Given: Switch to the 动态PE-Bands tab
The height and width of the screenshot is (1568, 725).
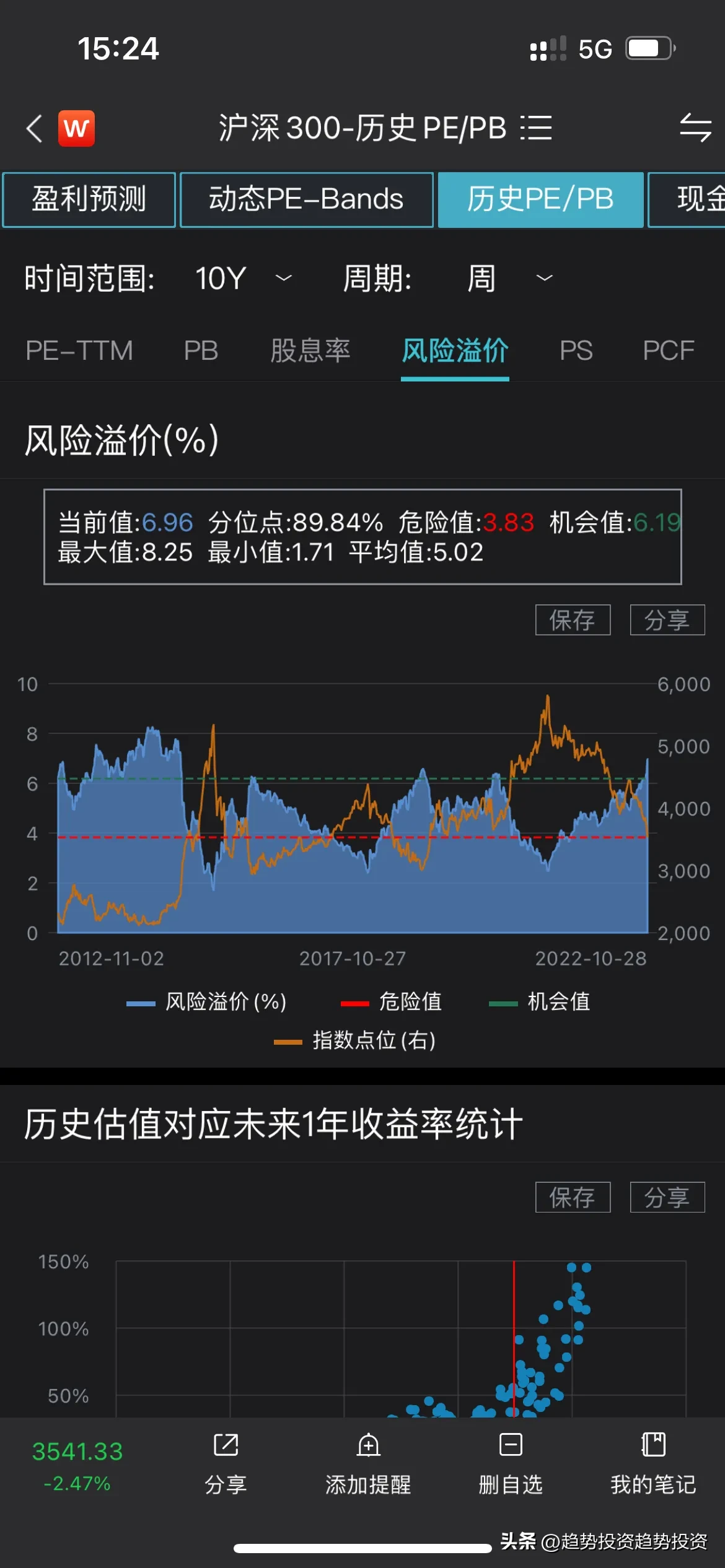Looking at the screenshot, I should tap(306, 199).
